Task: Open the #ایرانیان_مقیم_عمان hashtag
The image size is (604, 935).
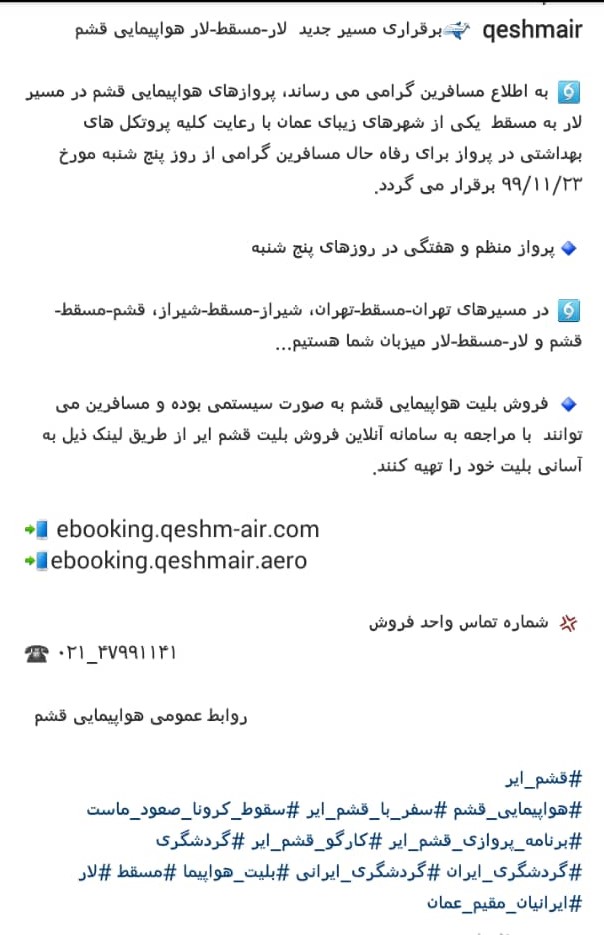Action: [504, 903]
